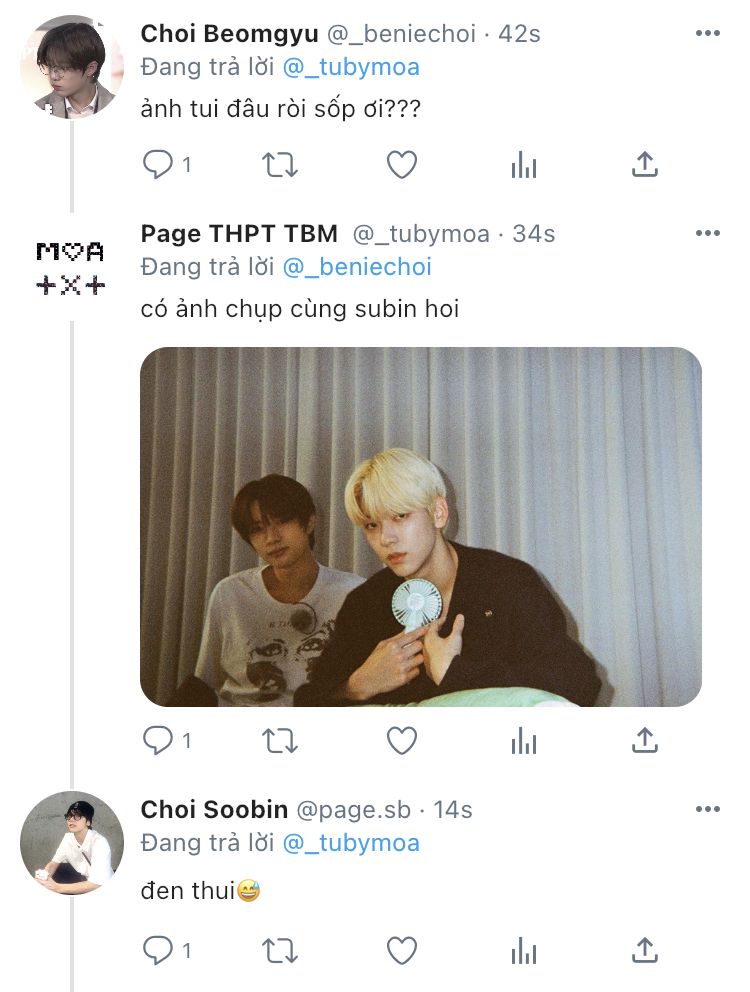Share Choi Soobin's tweet

[645, 950]
